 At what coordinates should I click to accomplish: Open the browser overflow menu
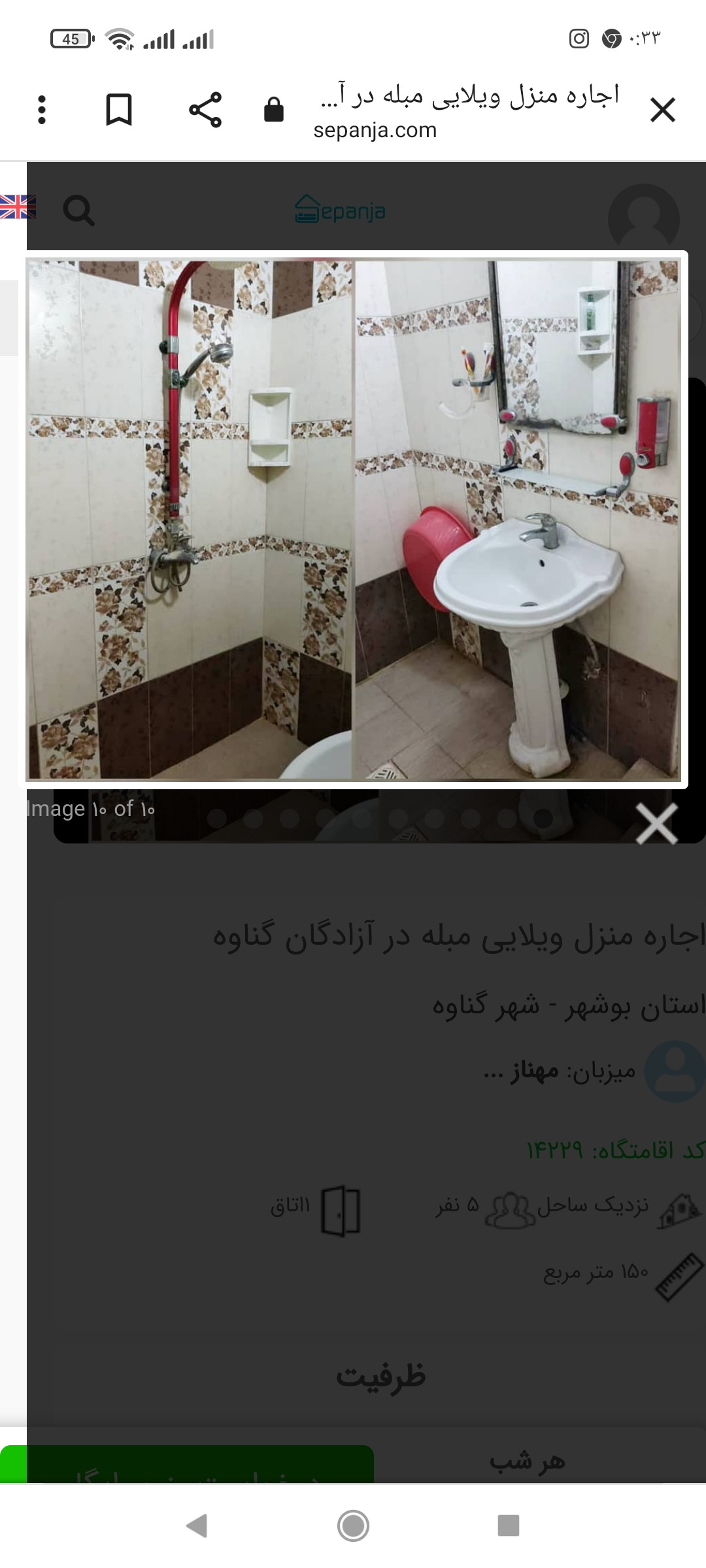coord(42,110)
